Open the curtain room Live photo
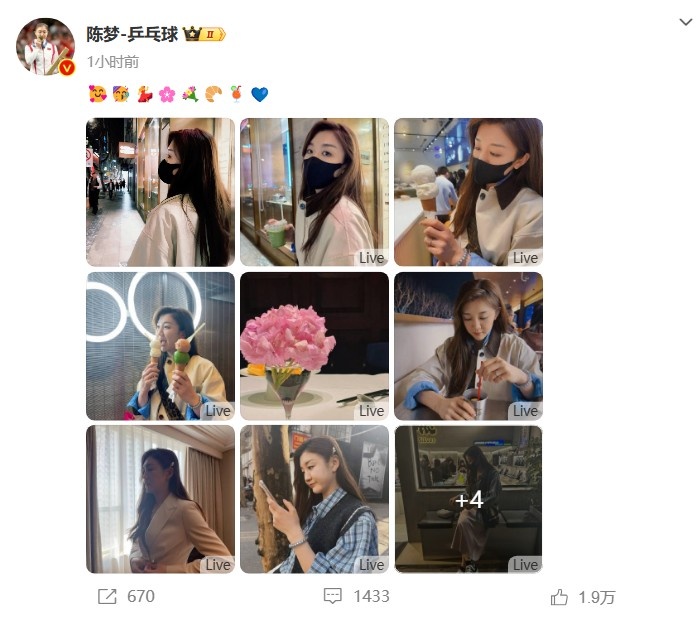 [160, 499]
